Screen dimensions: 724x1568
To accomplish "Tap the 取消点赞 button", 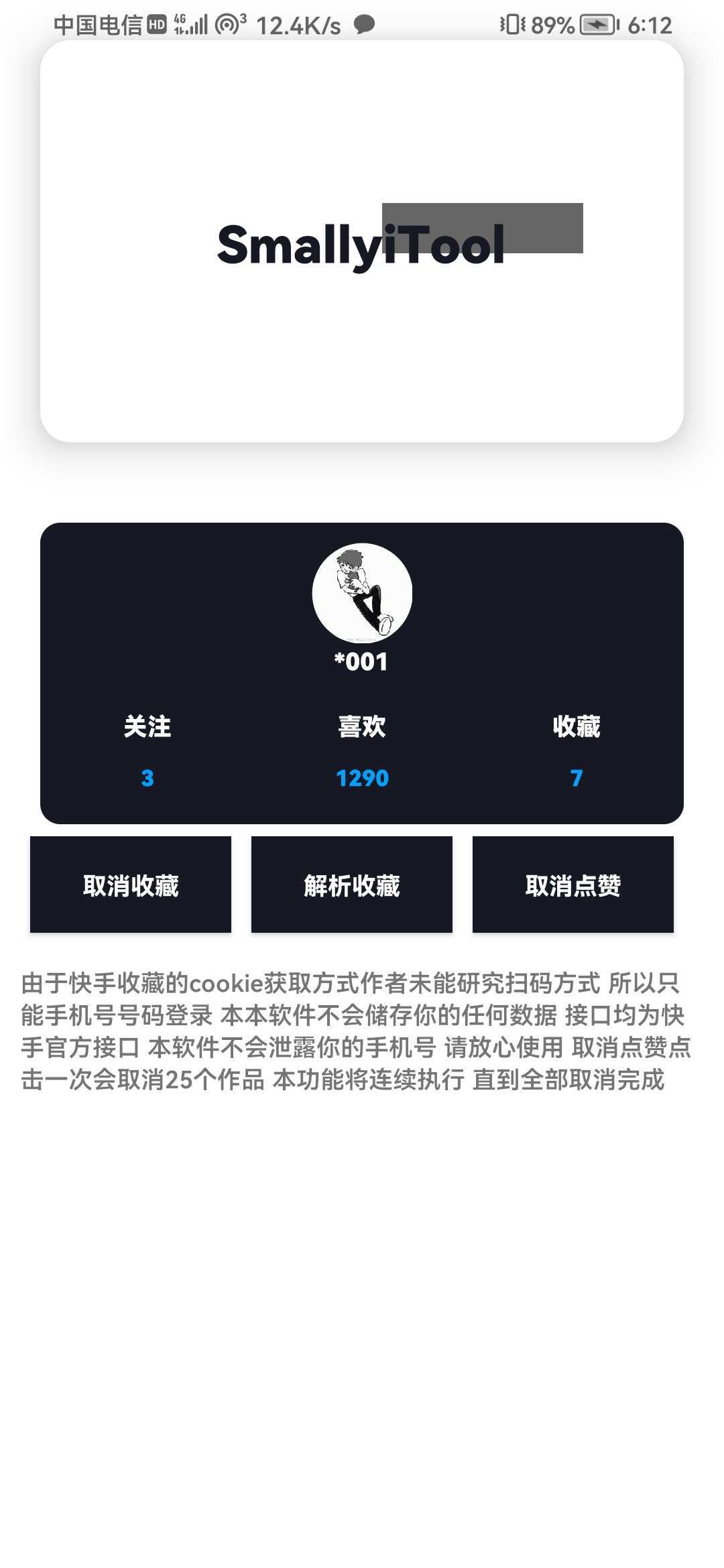I will click(x=573, y=885).
